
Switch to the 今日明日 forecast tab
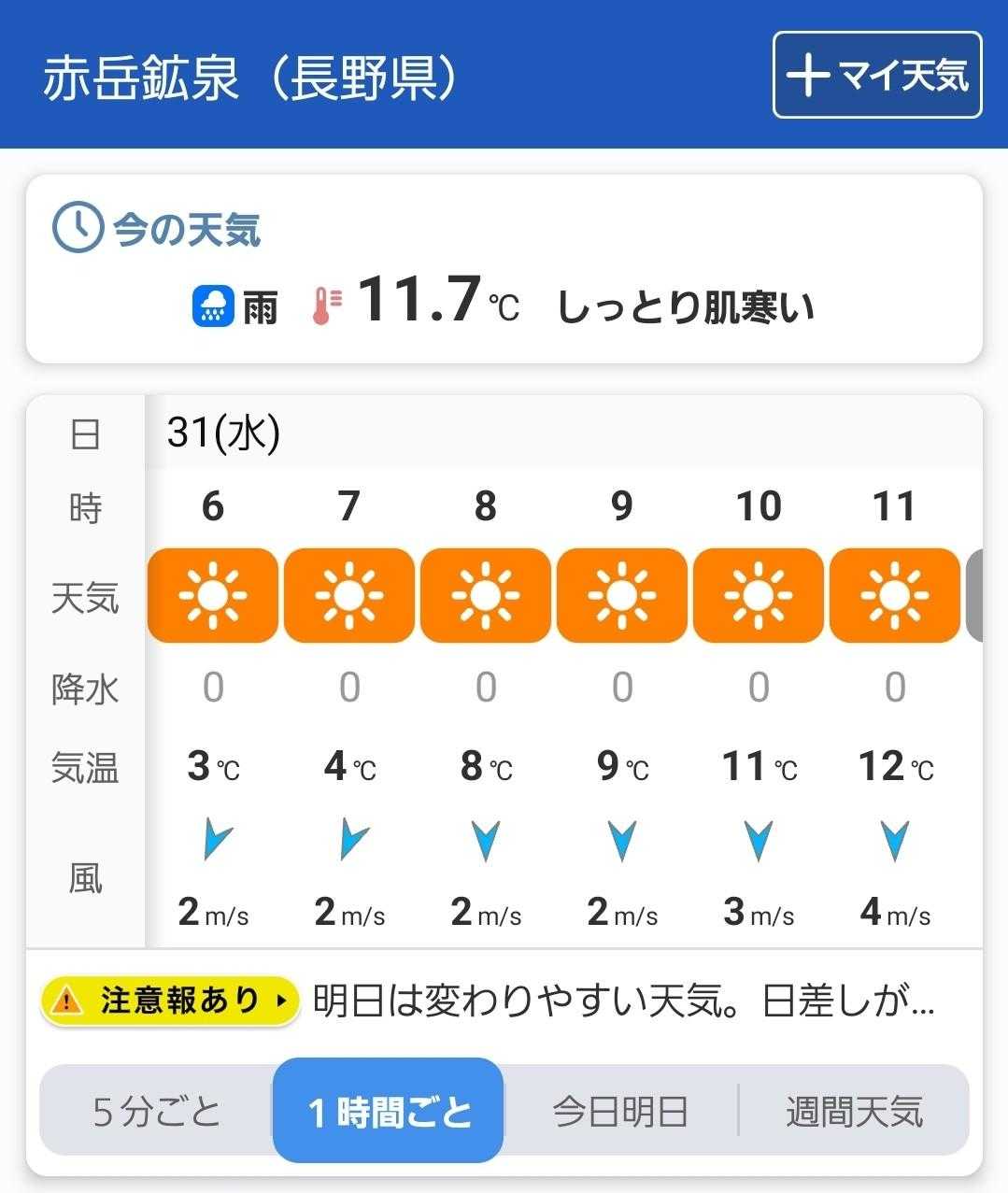pos(620,1112)
